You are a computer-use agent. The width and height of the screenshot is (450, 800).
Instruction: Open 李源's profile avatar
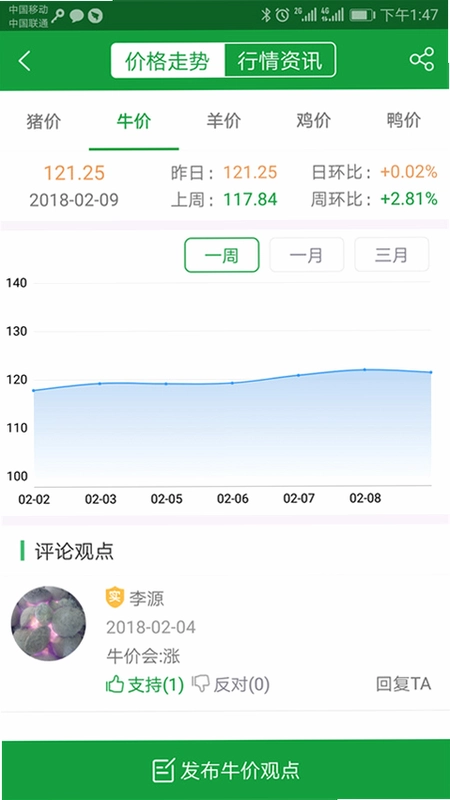(x=48, y=623)
